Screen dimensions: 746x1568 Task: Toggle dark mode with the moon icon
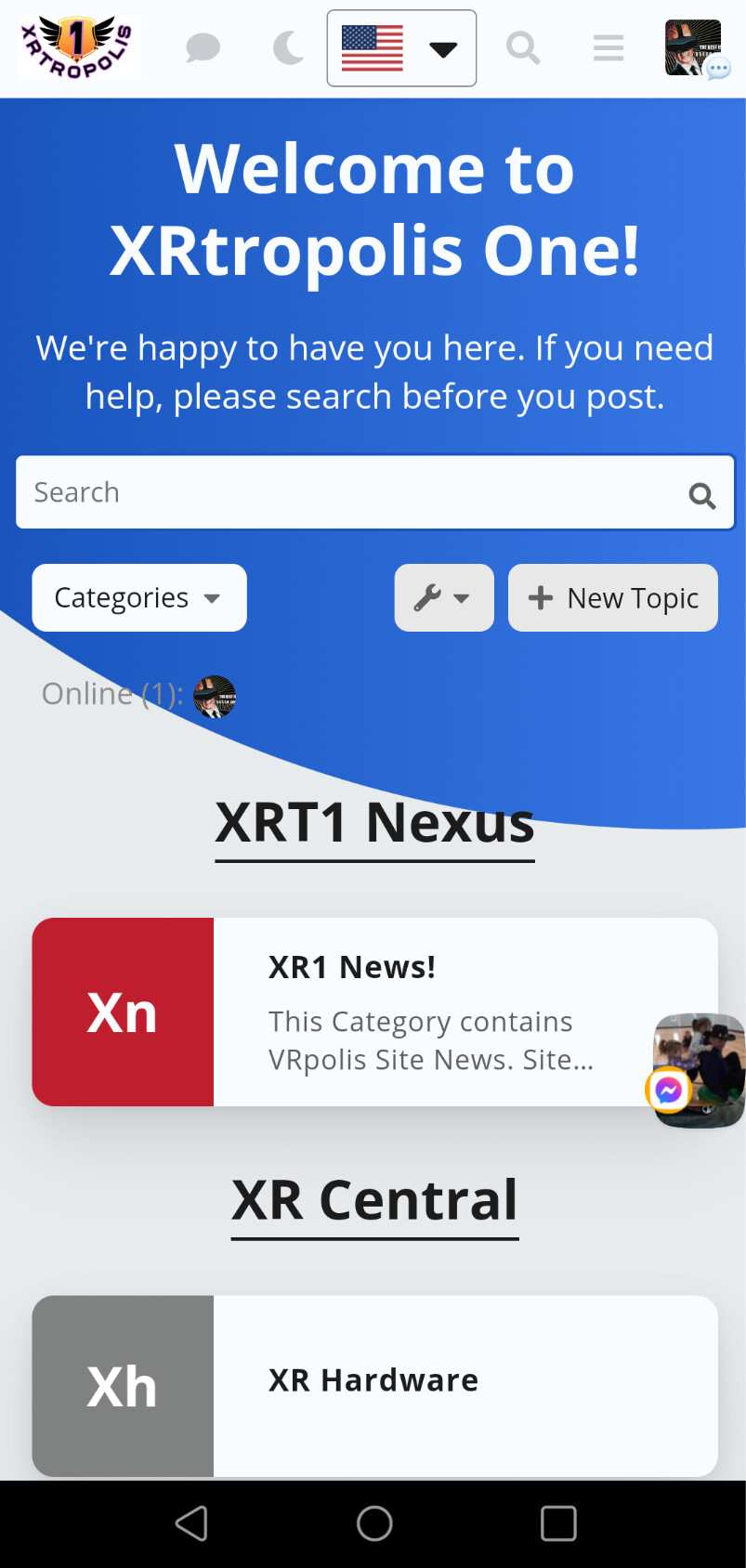[289, 48]
